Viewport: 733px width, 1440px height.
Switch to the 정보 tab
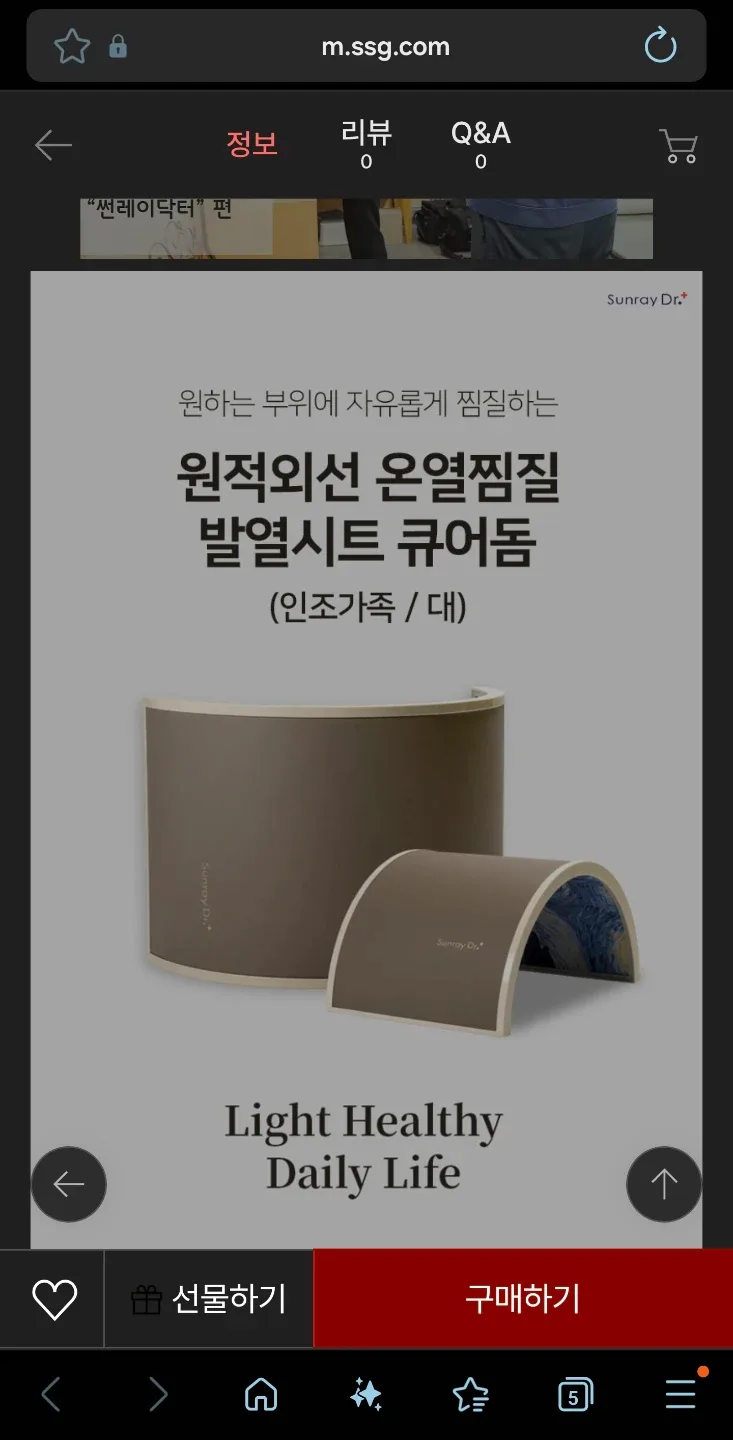[251, 144]
